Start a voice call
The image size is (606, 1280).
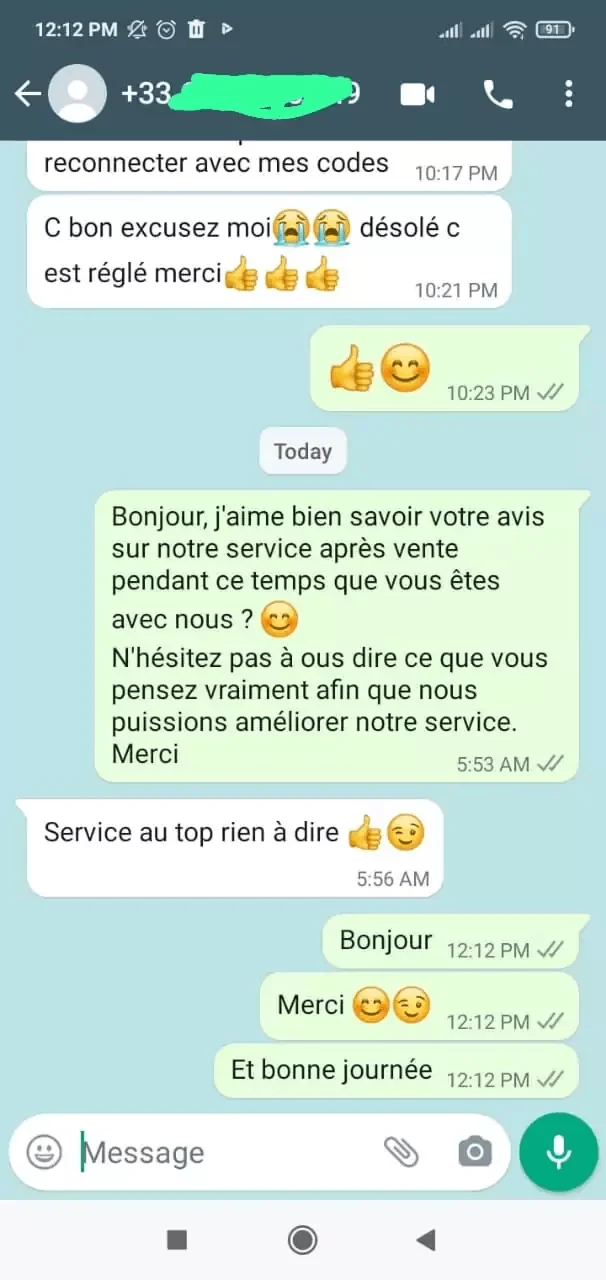[497, 94]
